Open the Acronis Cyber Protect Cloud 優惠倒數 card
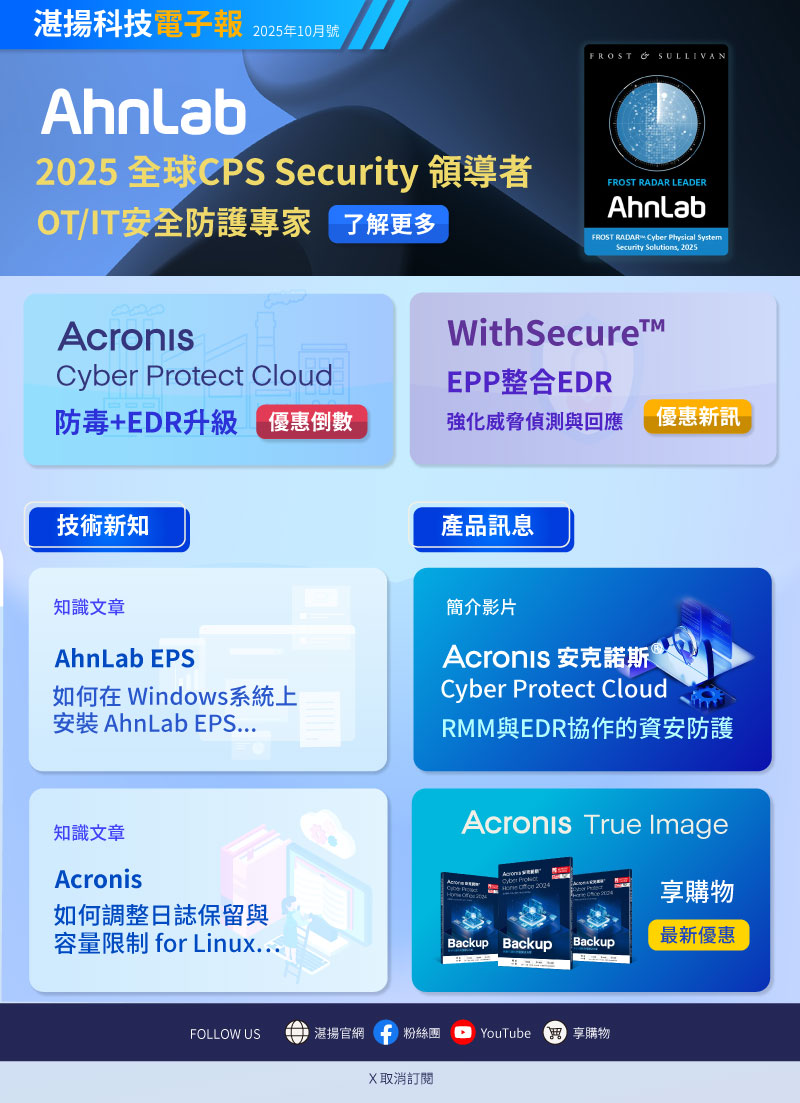 [209, 379]
